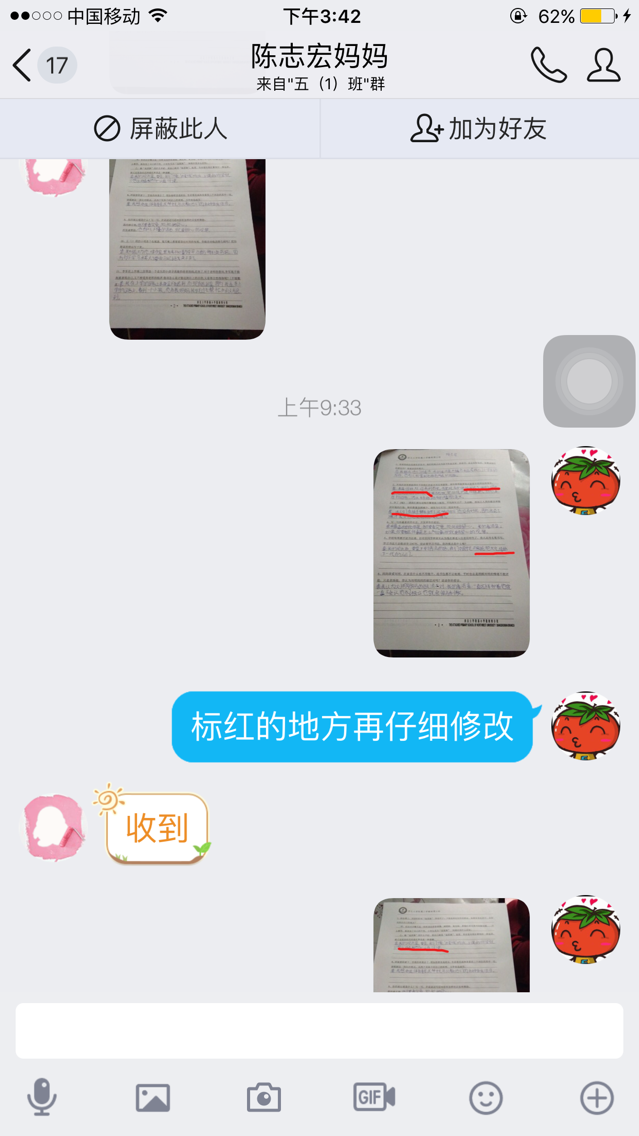
Task: Open the photo gallery picker
Action: [153, 1097]
